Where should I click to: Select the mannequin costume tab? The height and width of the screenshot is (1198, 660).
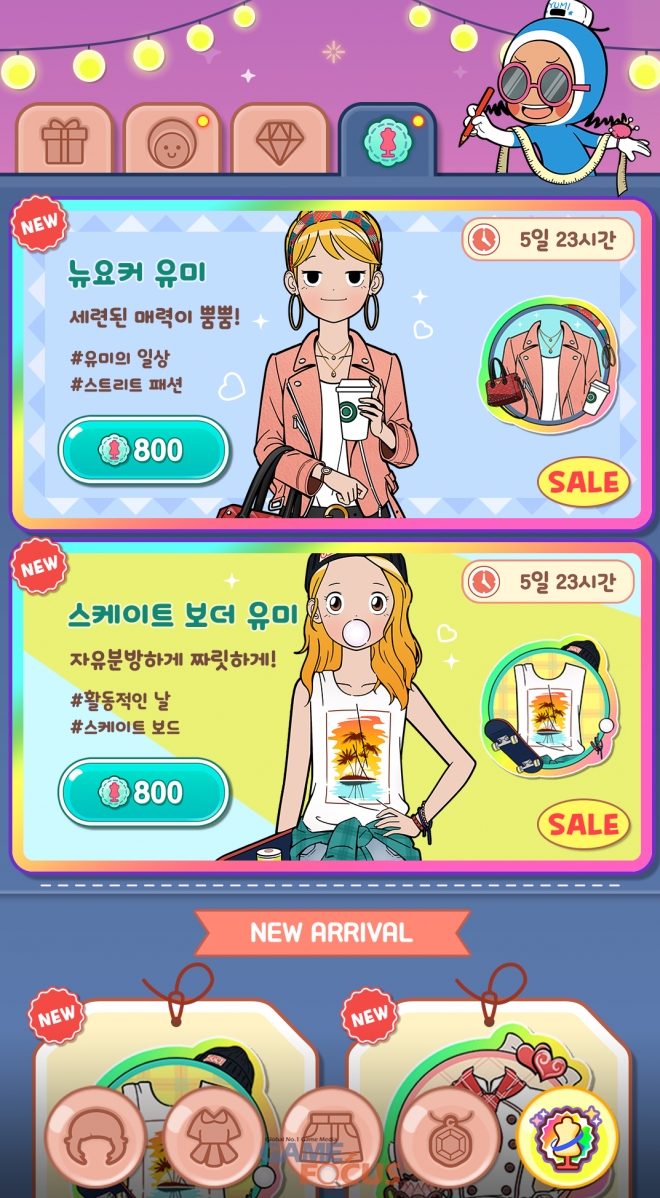coord(387,140)
